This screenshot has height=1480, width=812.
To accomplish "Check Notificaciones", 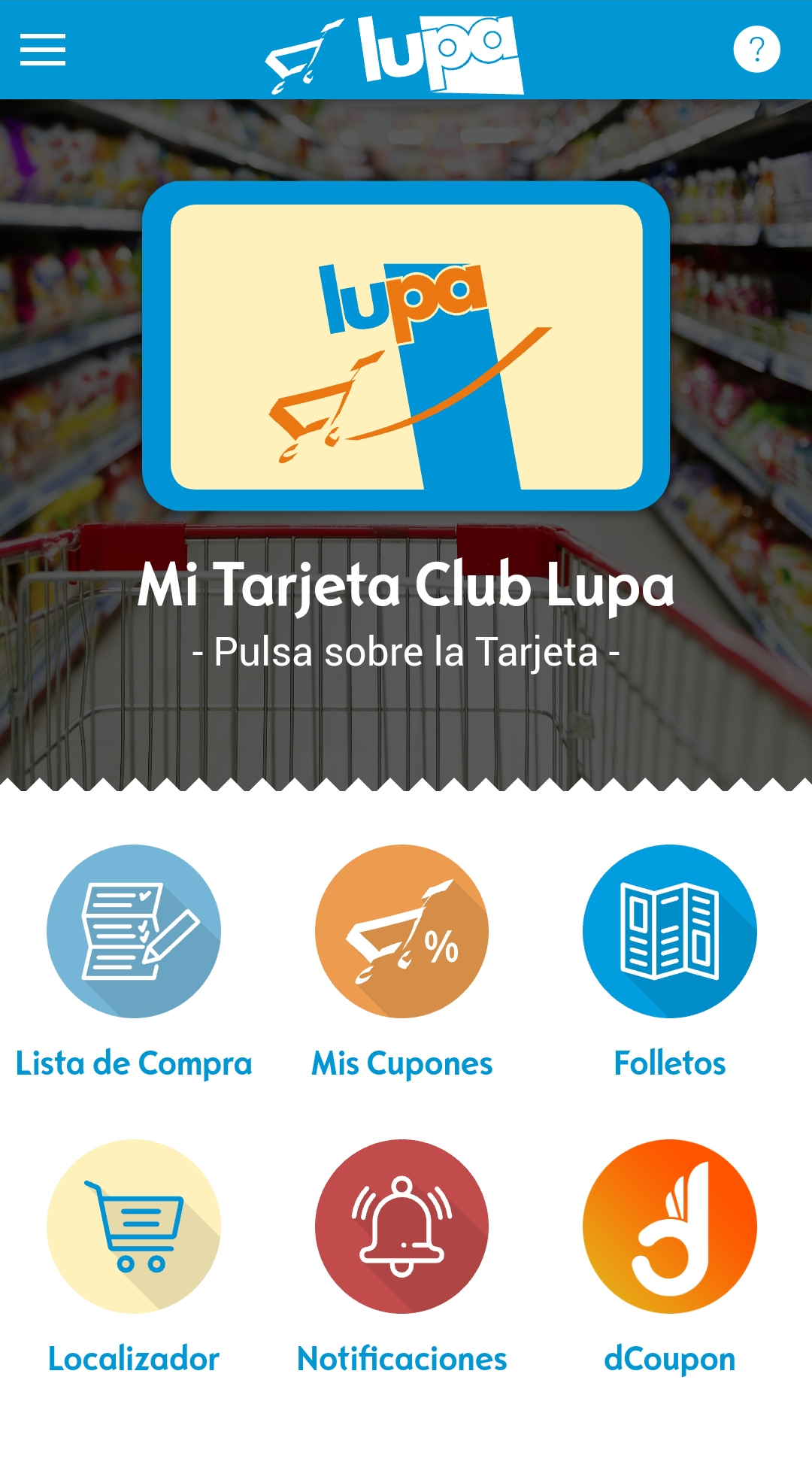I will (x=401, y=1227).
